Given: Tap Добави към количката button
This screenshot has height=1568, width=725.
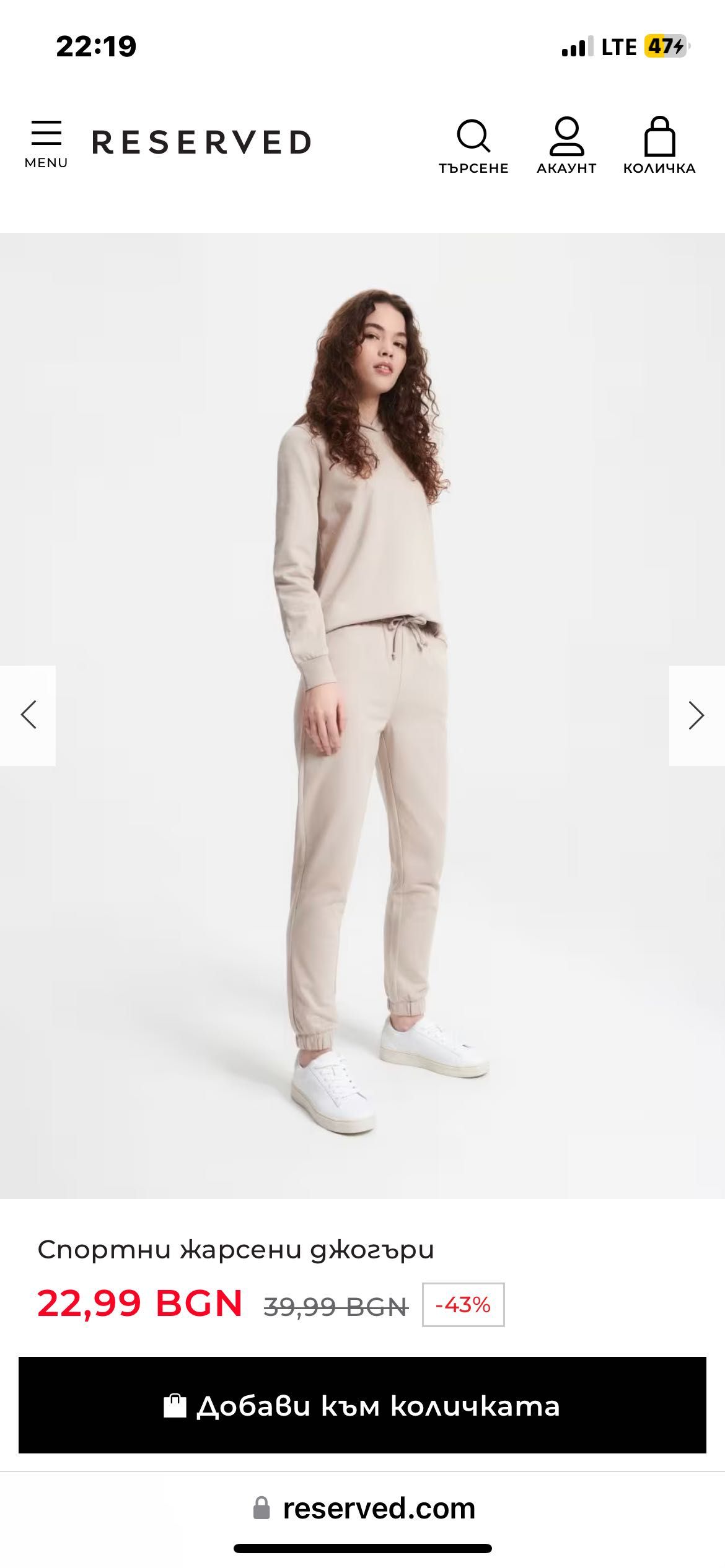Looking at the screenshot, I should coord(362,1405).
